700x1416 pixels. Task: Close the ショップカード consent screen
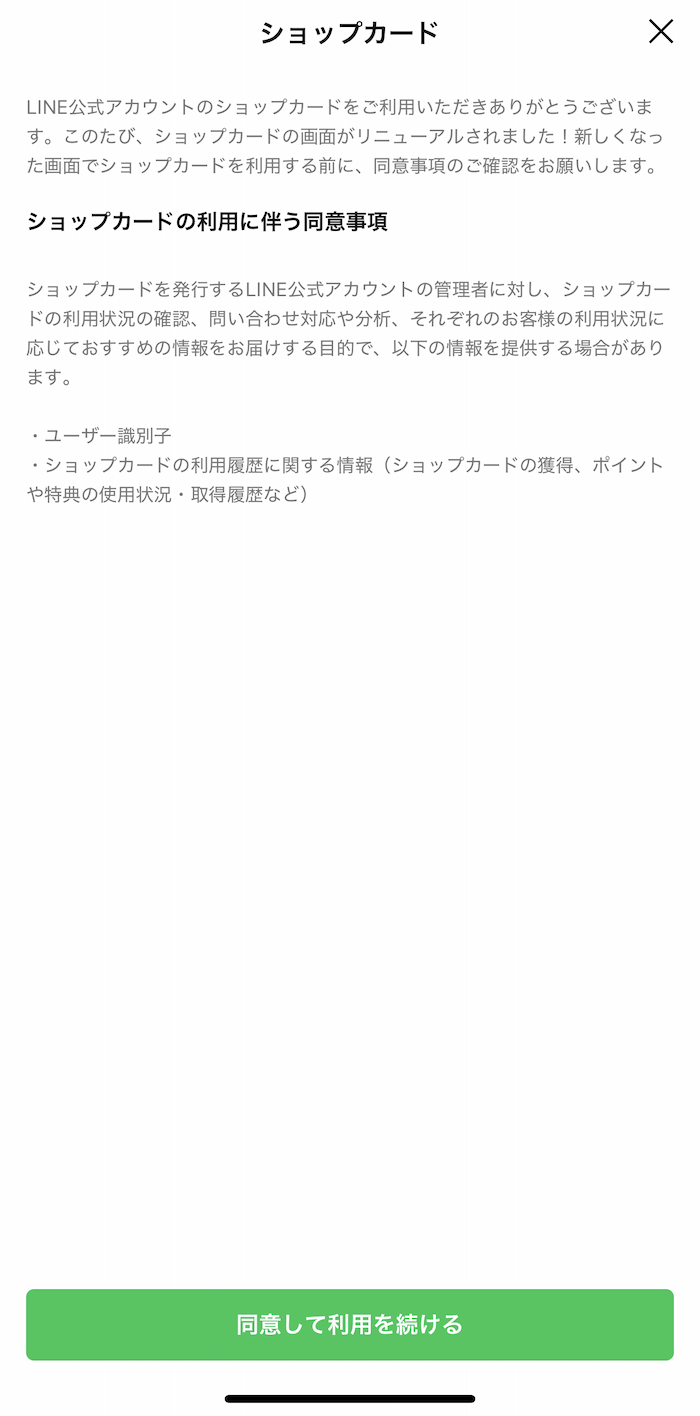[x=661, y=32]
